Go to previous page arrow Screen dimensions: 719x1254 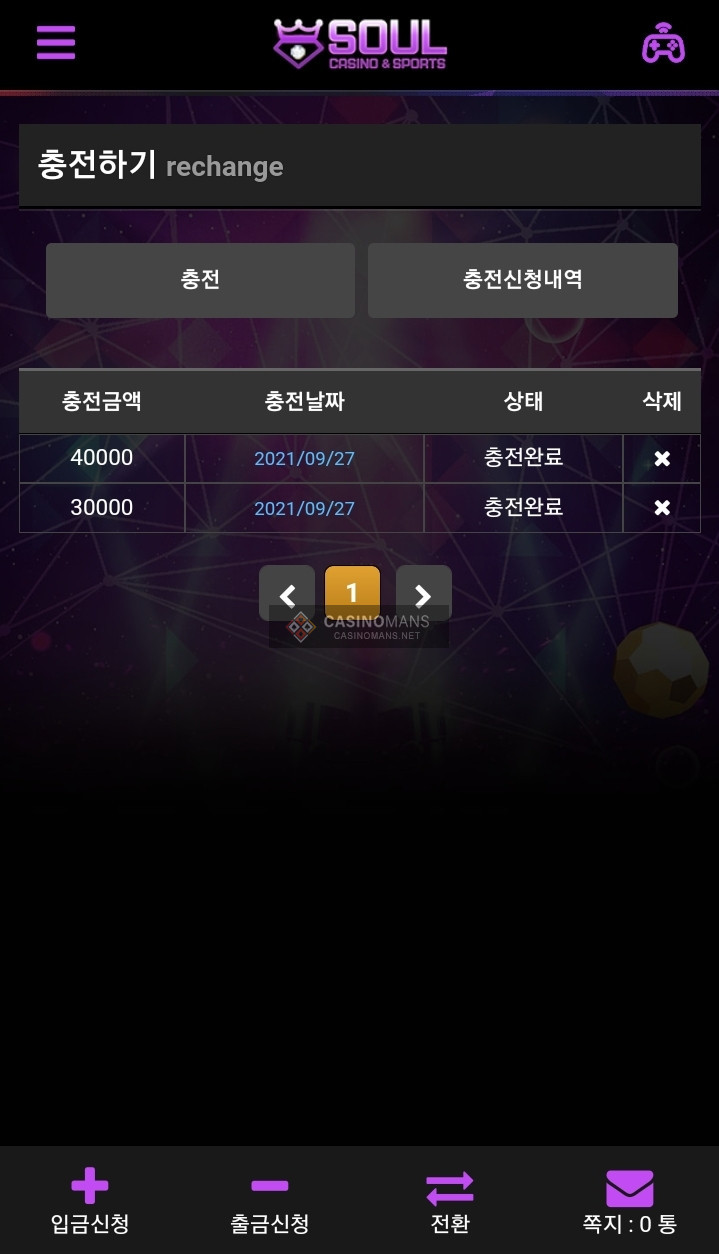click(x=287, y=594)
